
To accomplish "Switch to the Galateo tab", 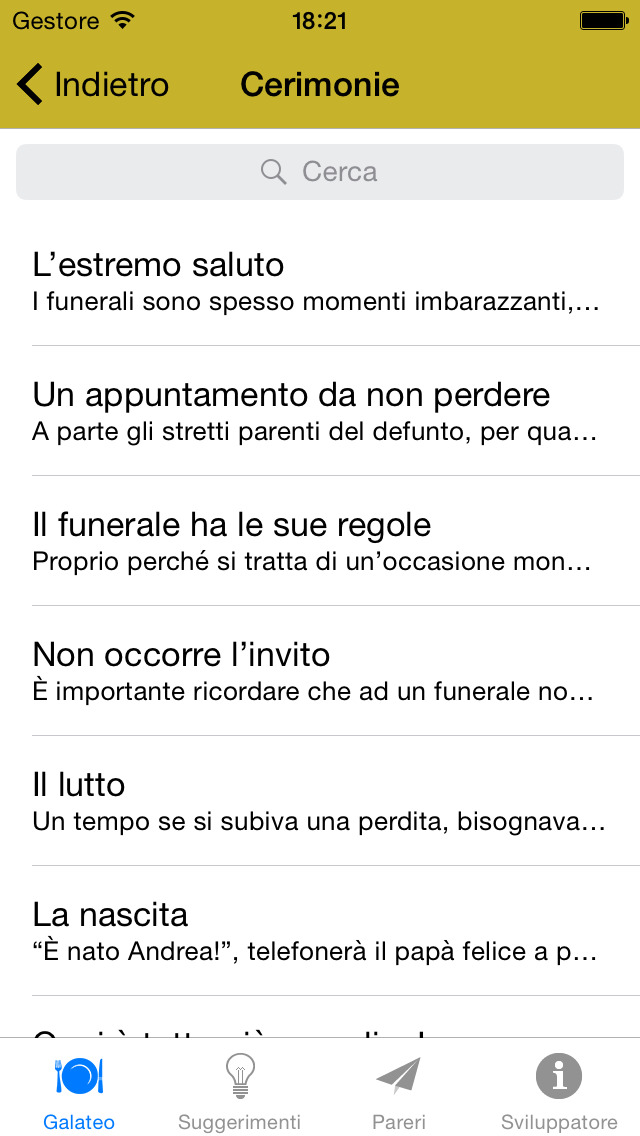I will (x=80, y=1089).
